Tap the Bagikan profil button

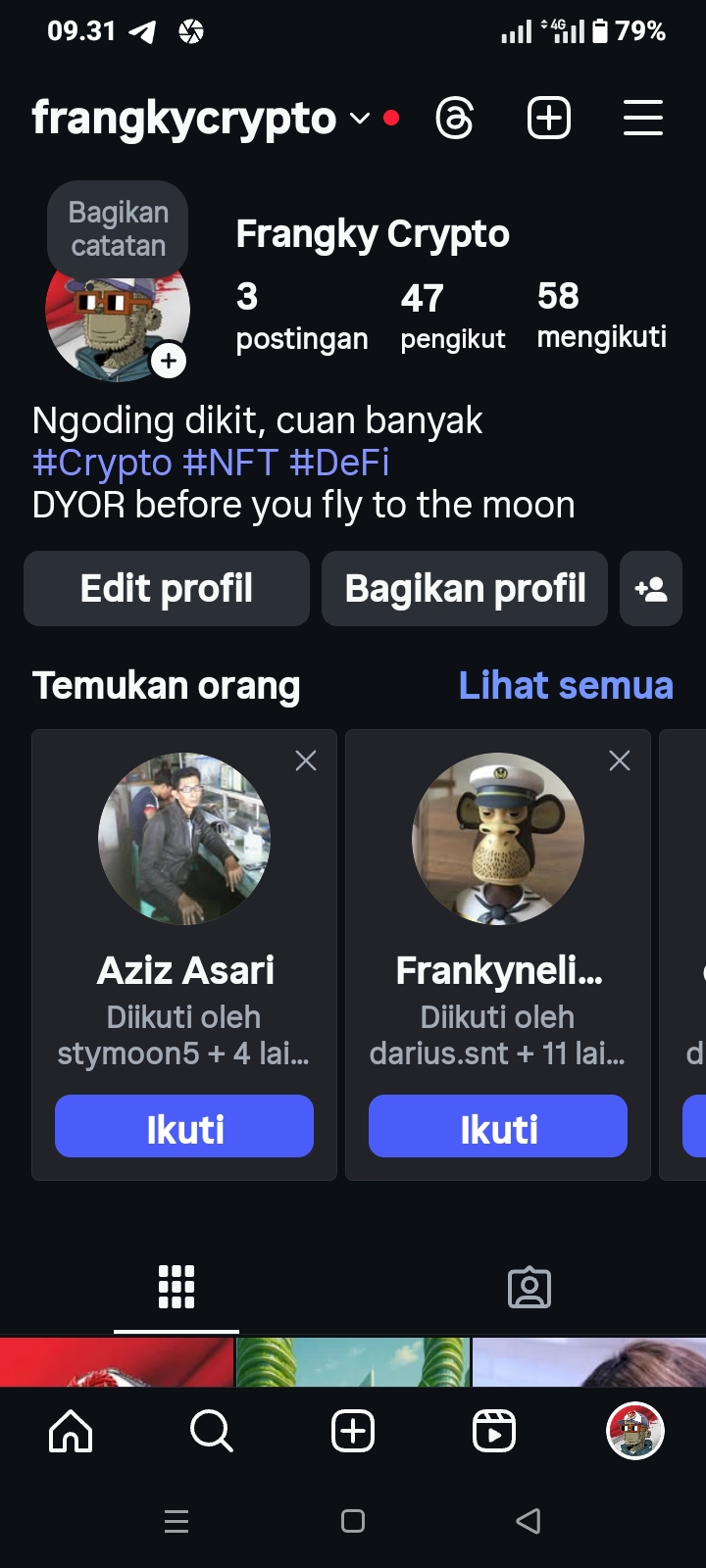(465, 588)
